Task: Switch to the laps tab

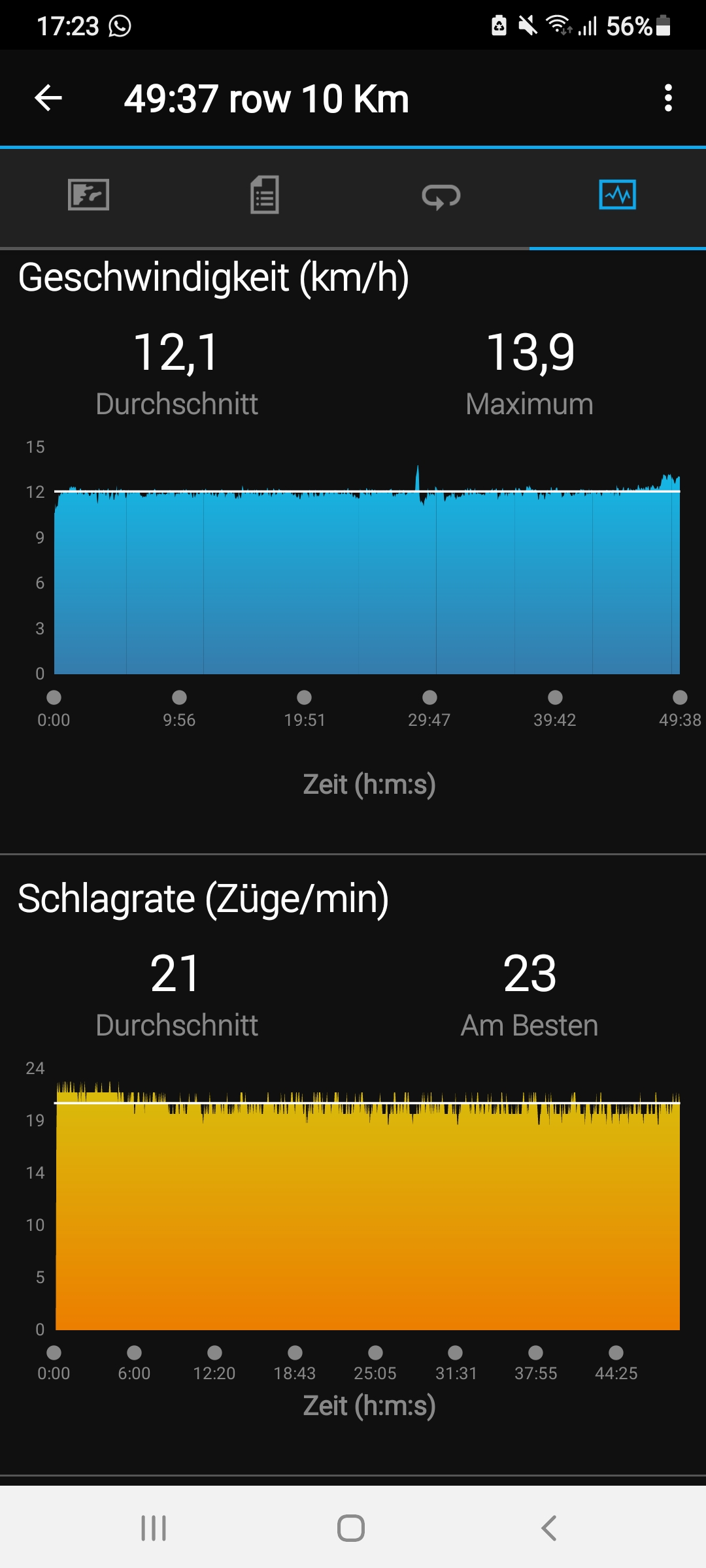Action: (441, 196)
